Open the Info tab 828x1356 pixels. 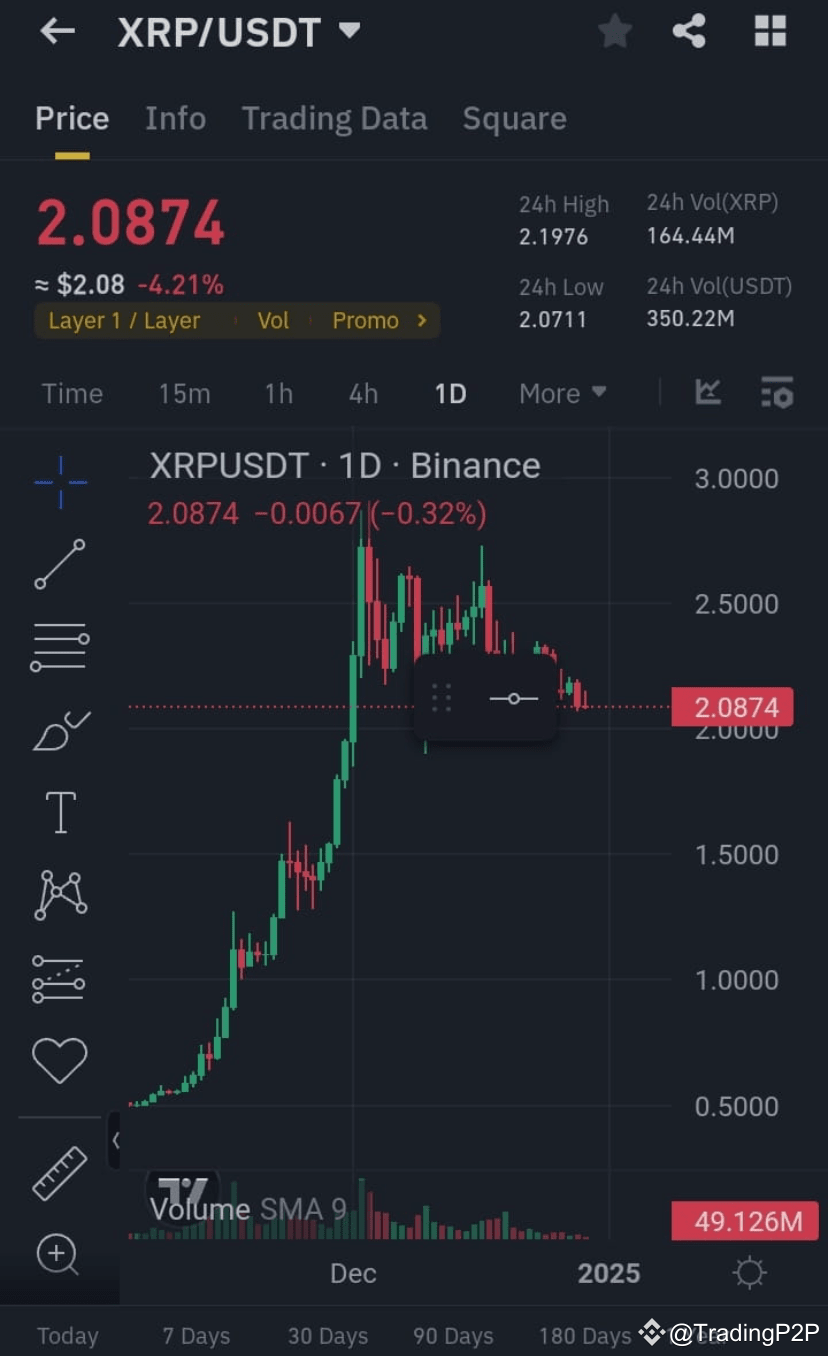coord(175,118)
